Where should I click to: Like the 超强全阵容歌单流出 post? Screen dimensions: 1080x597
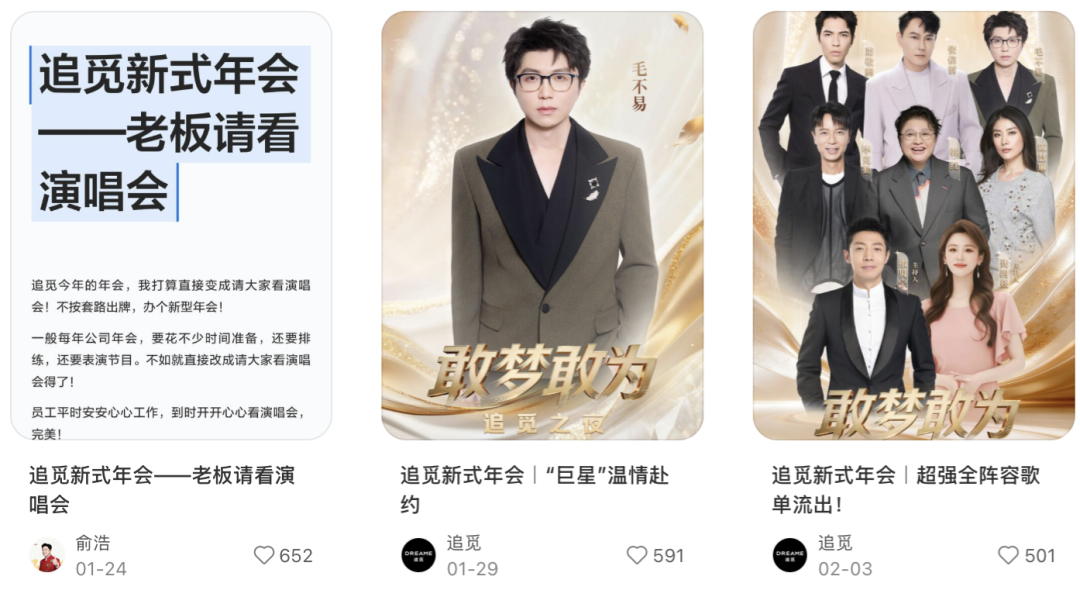(x=1008, y=555)
